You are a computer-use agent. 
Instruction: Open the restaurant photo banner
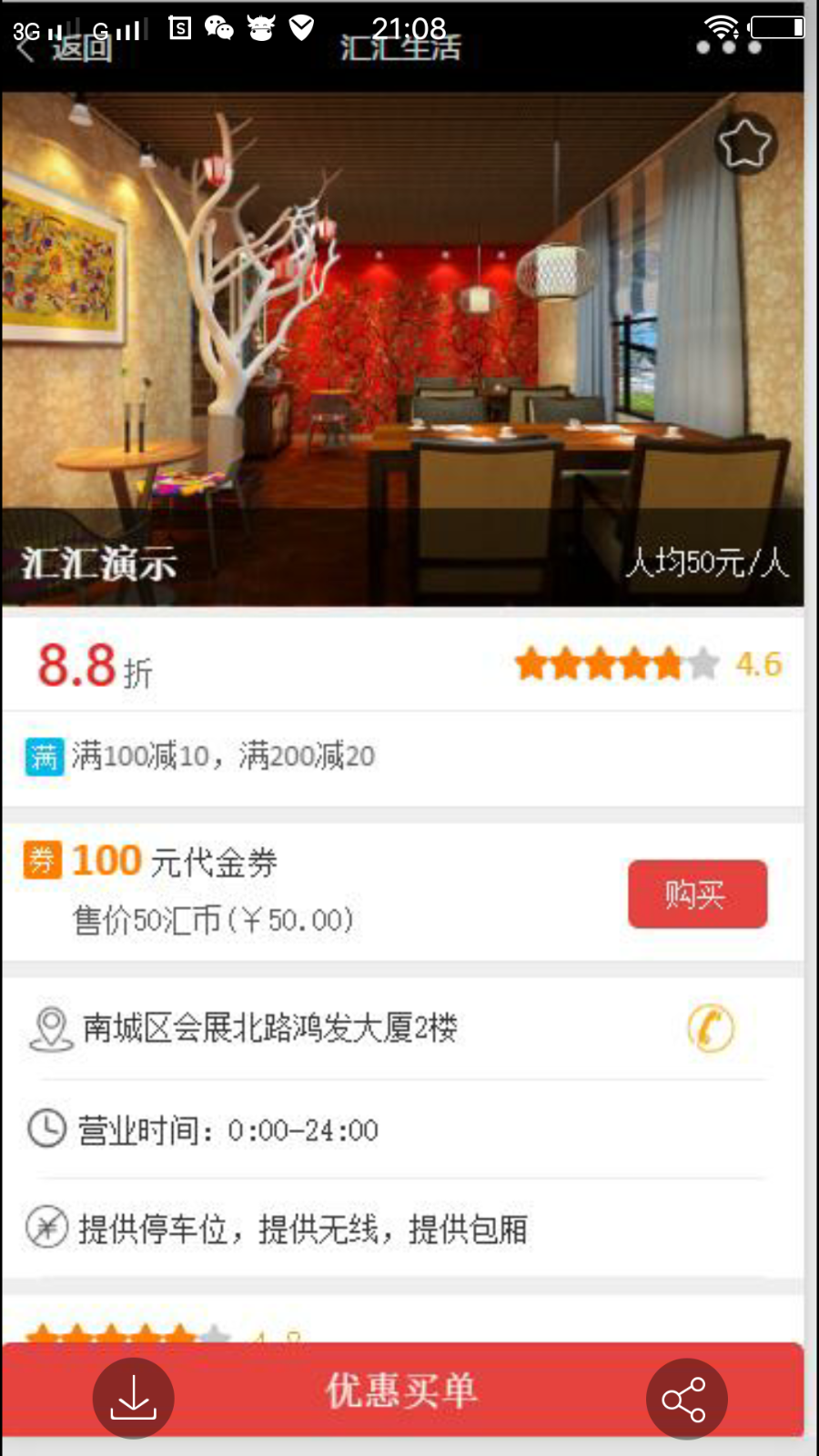(x=402, y=349)
